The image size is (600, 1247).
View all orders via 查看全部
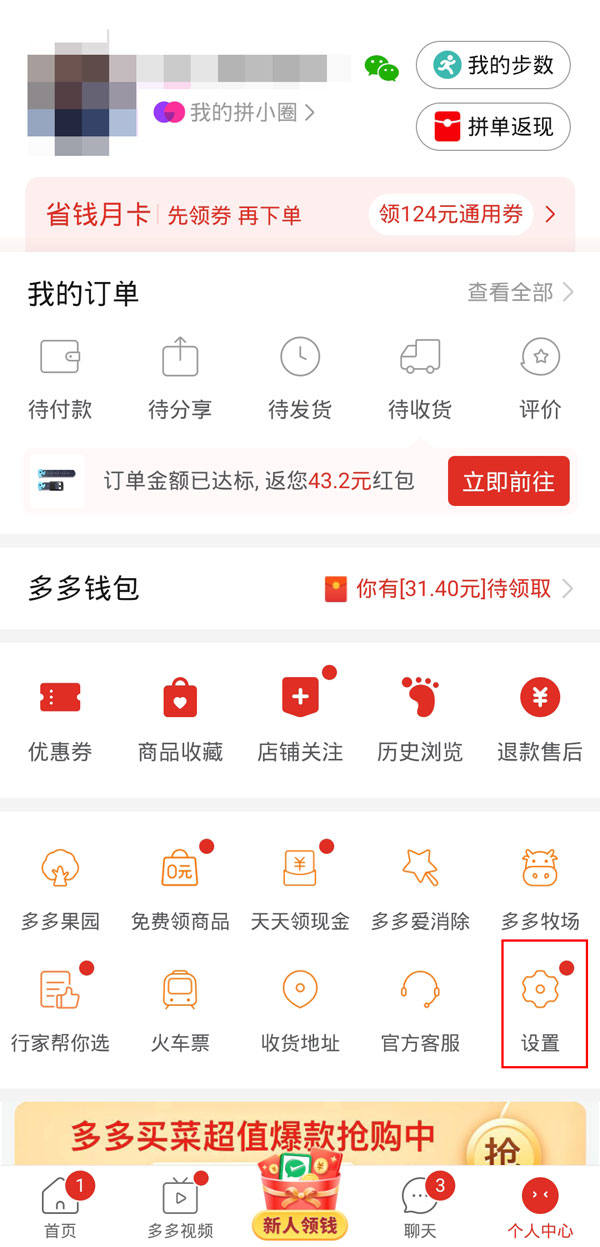(520, 292)
